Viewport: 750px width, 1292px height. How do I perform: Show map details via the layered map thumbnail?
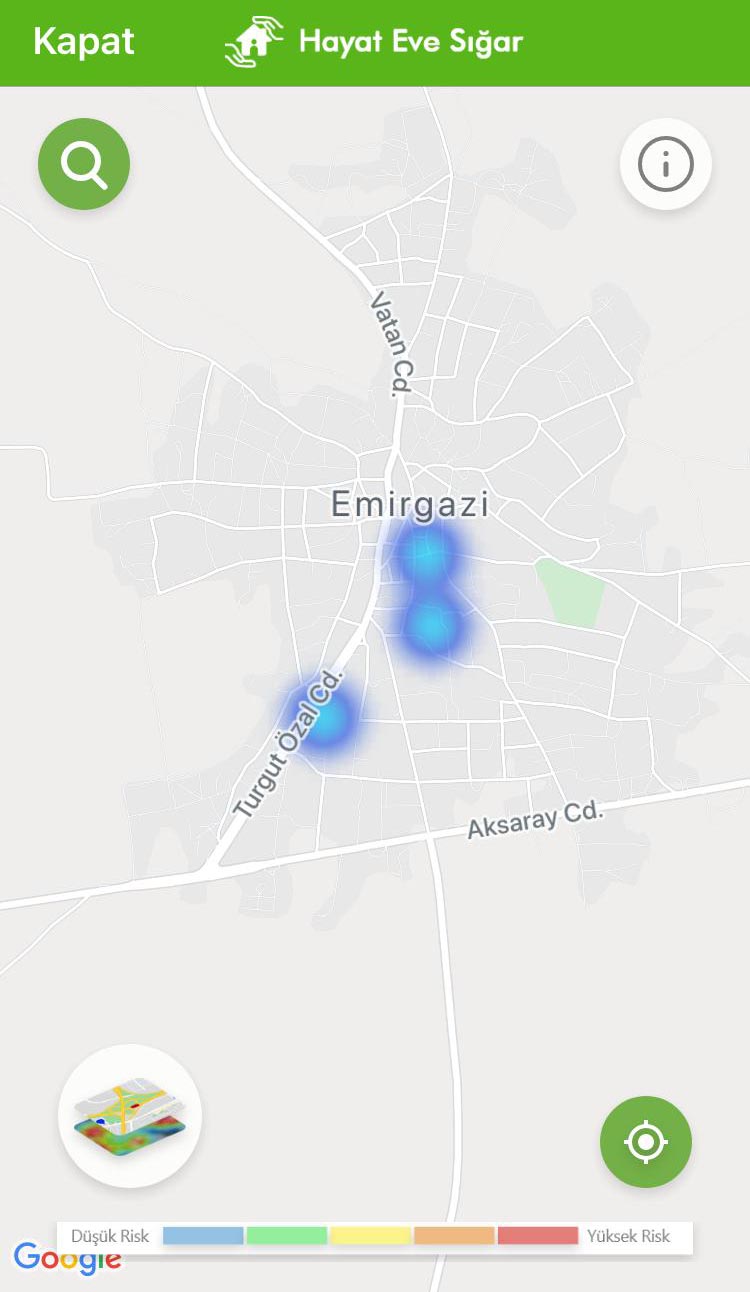pyautogui.click(x=129, y=1115)
